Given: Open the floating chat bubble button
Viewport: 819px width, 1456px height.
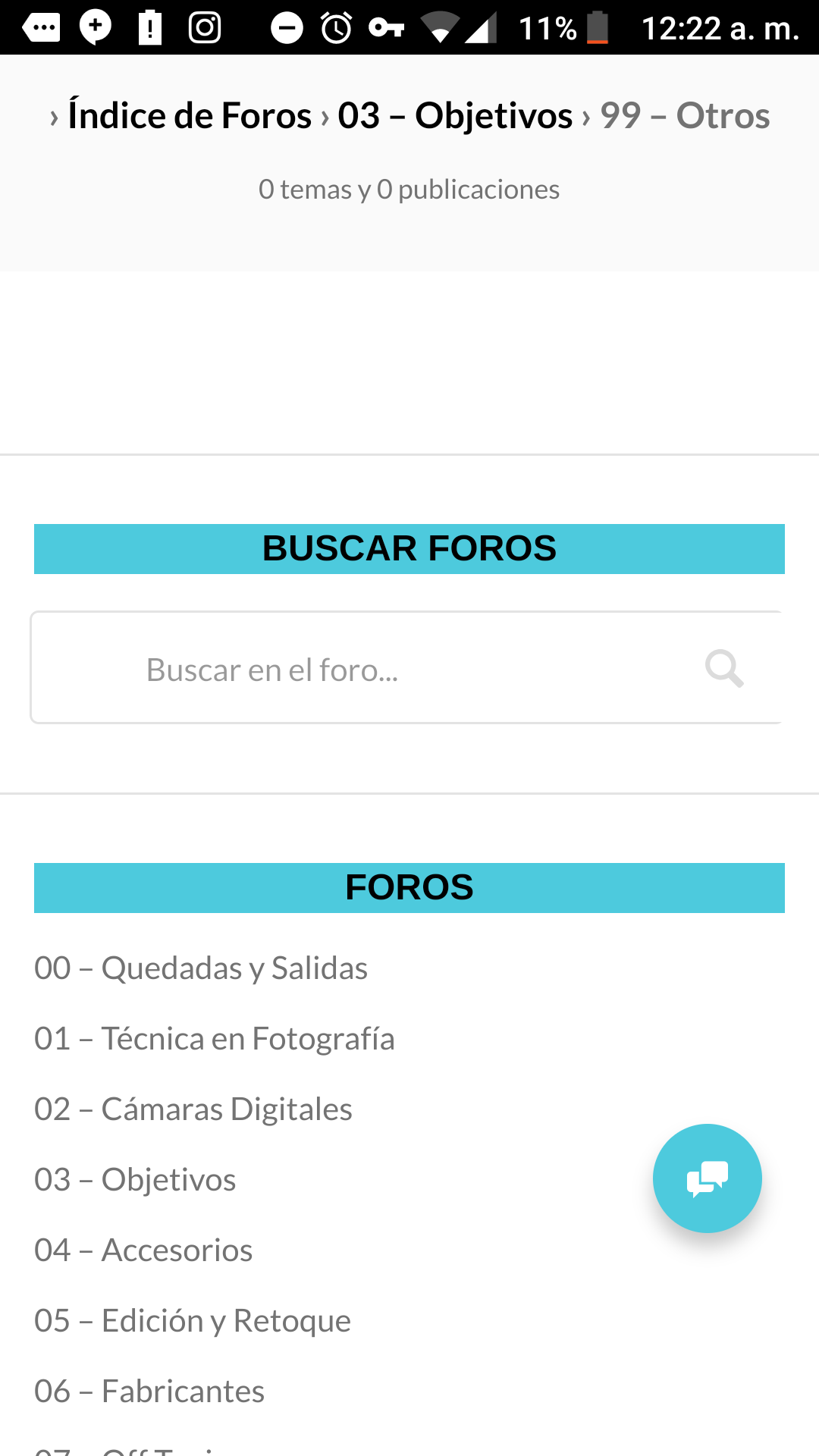Looking at the screenshot, I should 707,1178.
